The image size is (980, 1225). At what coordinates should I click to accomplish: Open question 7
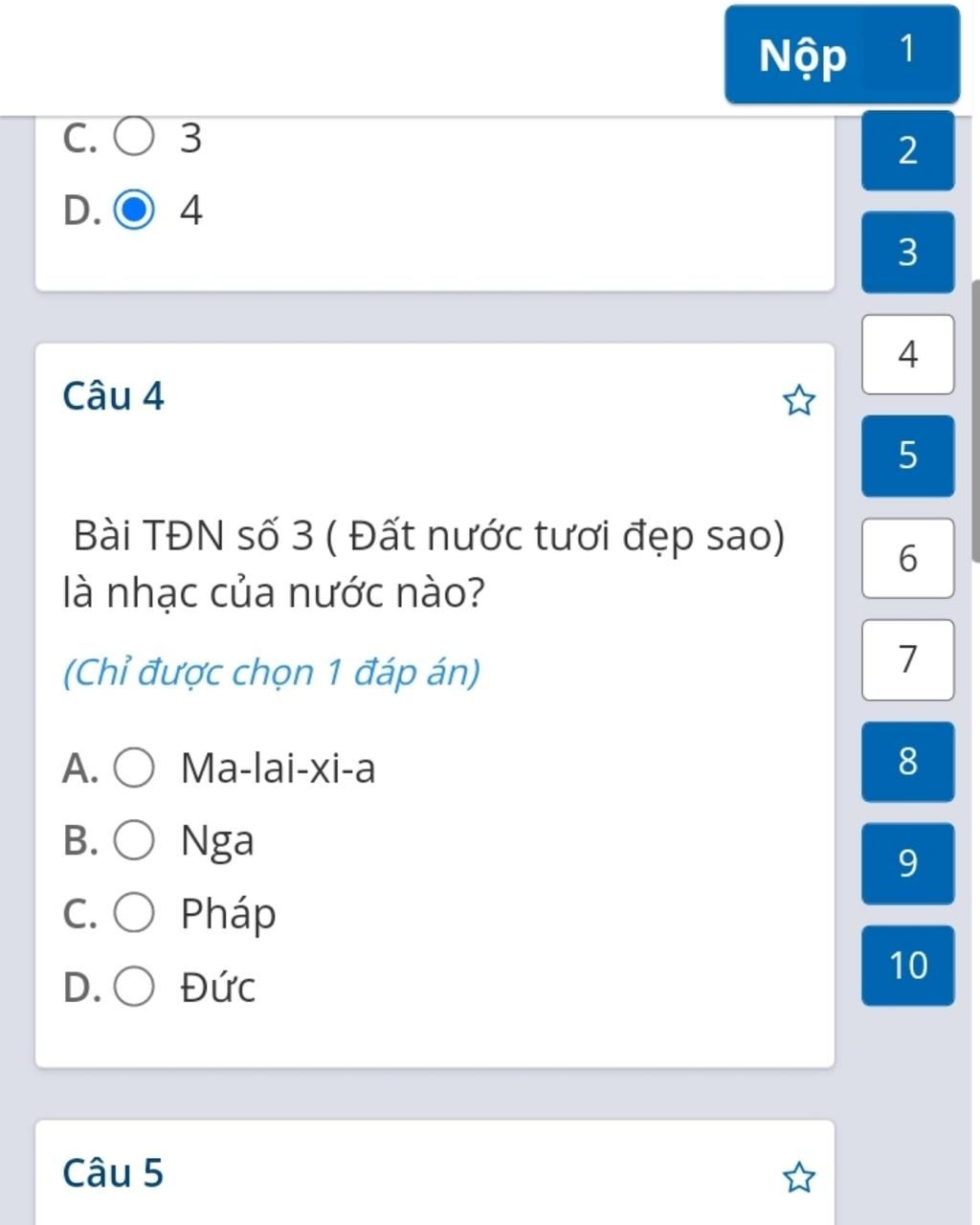click(x=907, y=659)
